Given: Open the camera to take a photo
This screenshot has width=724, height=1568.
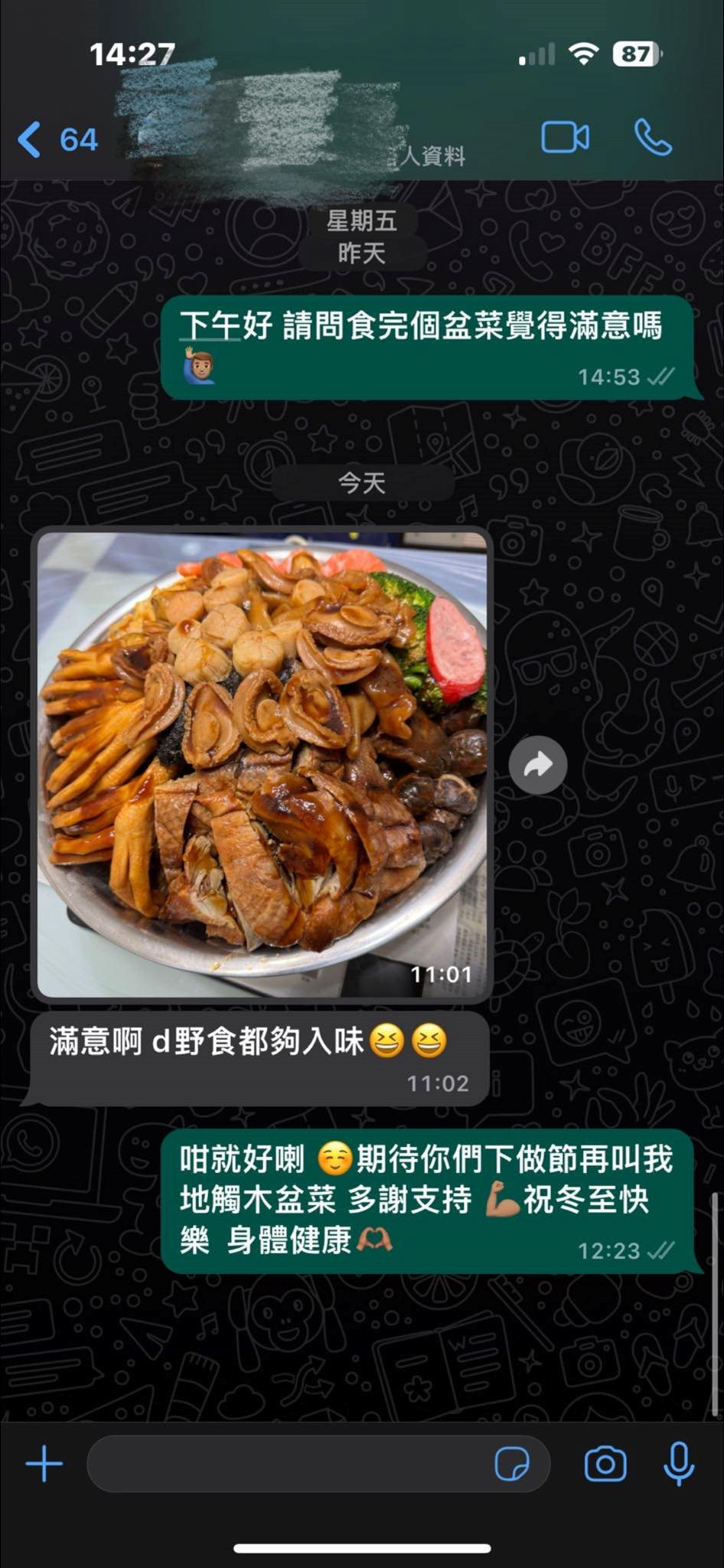Looking at the screenshot, I should pos(605,1465).
